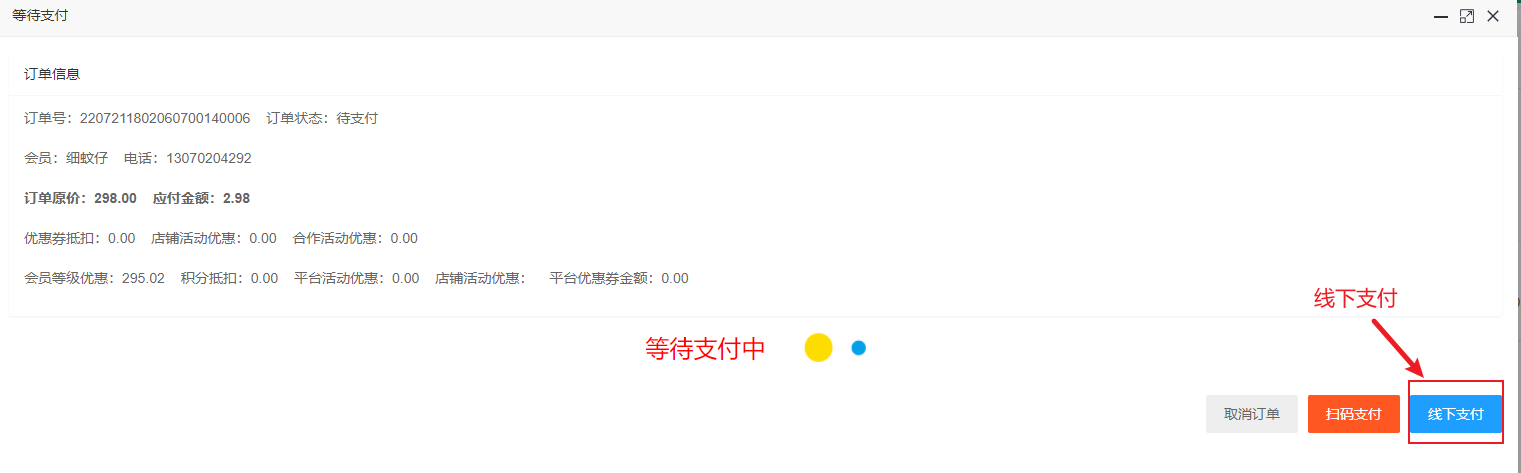Tap the 取消订单 button
1521x473 pixels.
pos(1251,414)
